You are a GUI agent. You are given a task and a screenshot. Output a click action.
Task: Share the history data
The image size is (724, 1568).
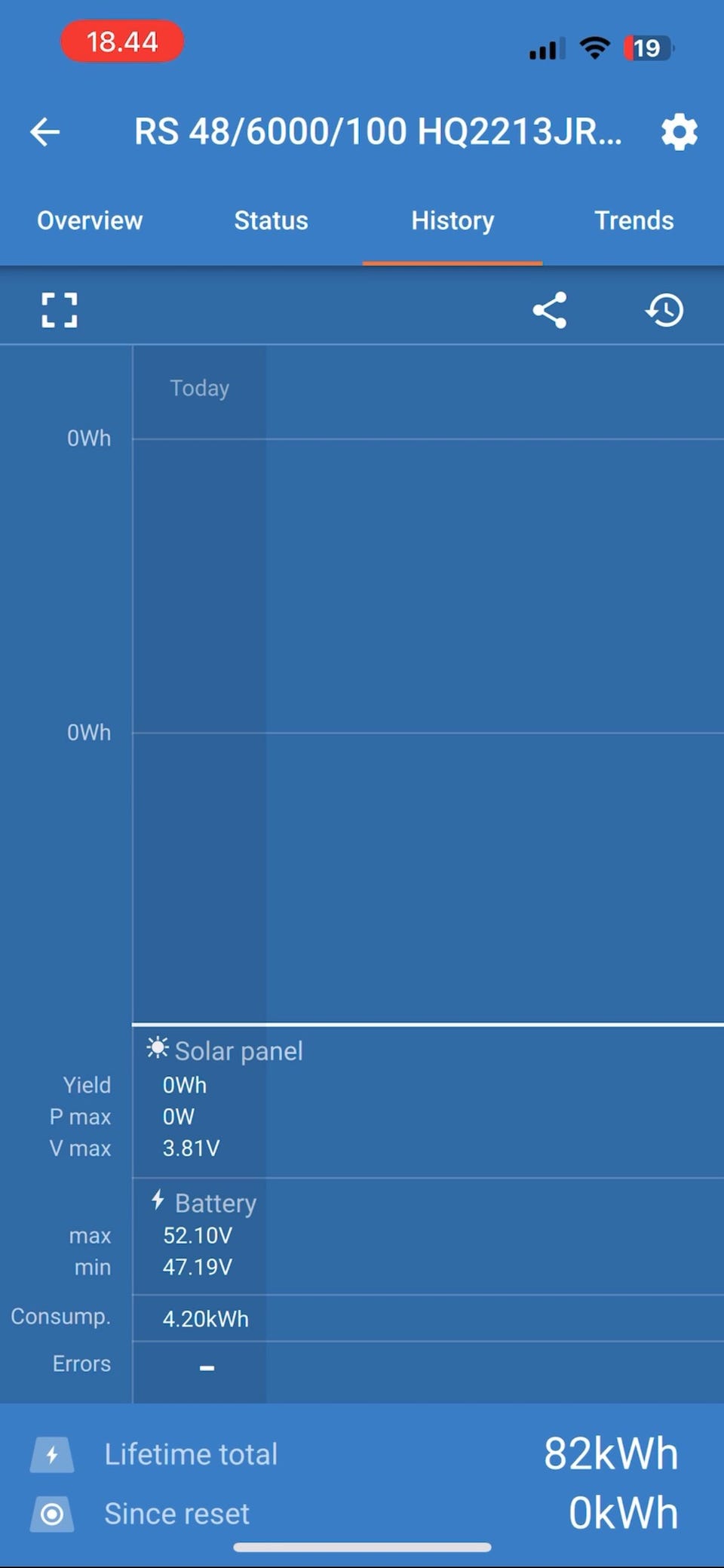tap(550, 310)
